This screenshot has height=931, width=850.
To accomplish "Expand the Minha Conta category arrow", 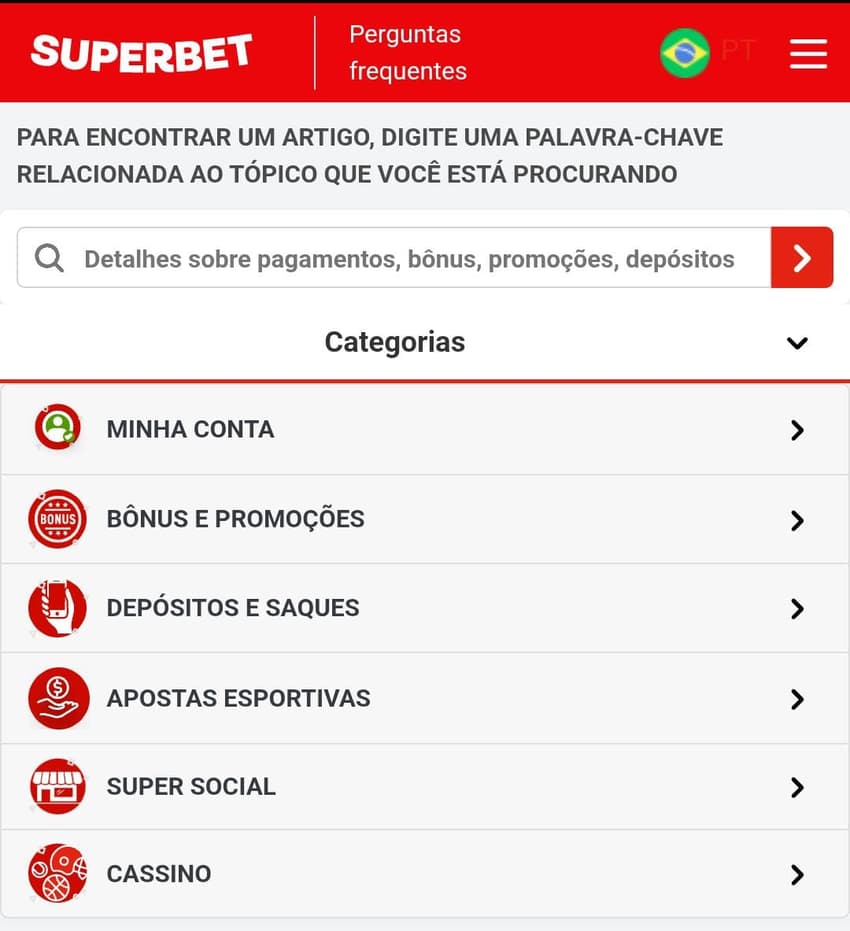I will [x=797, y=430].
